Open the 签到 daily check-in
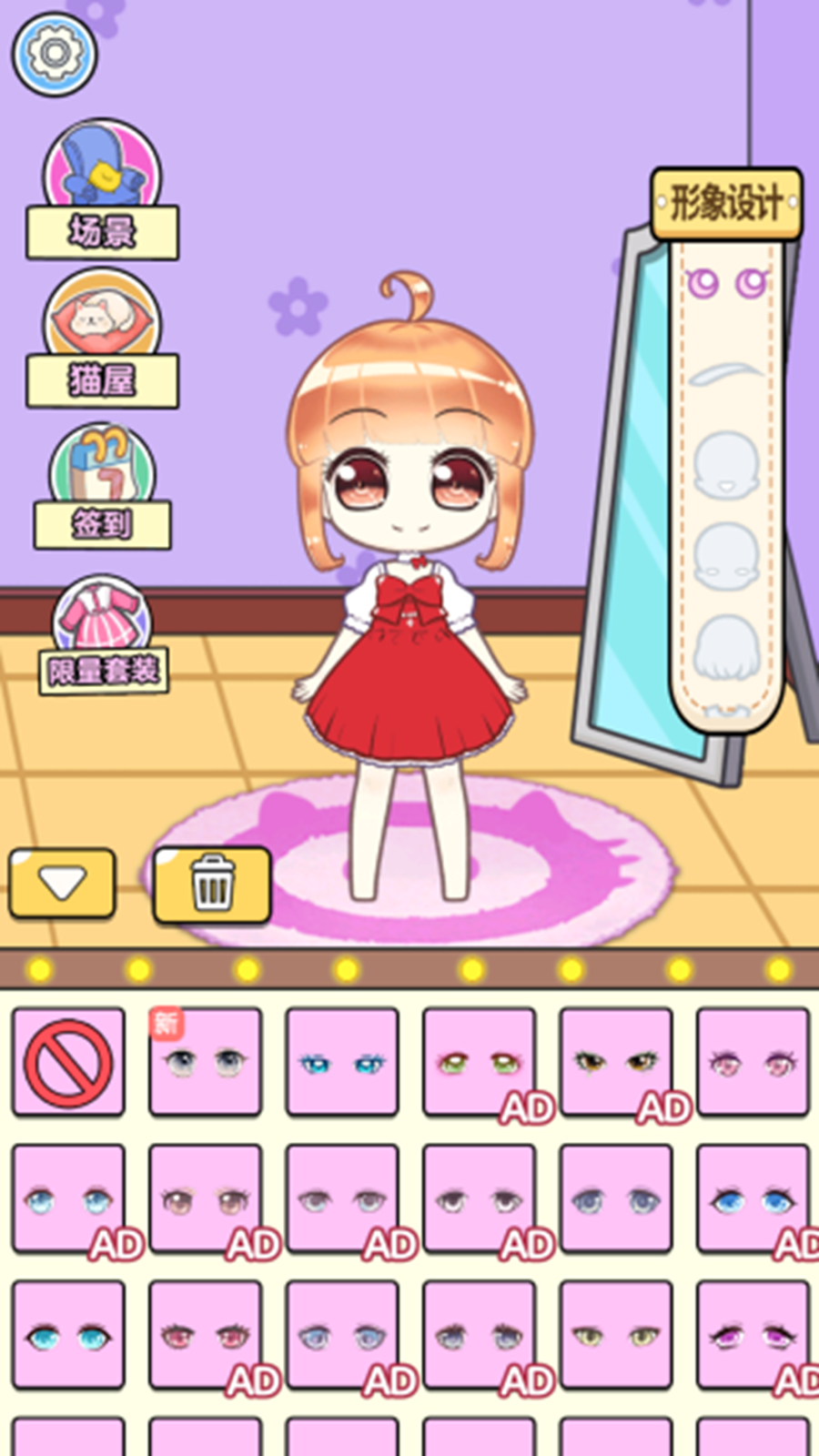The image size is (819, 1456). pos(102,486)
